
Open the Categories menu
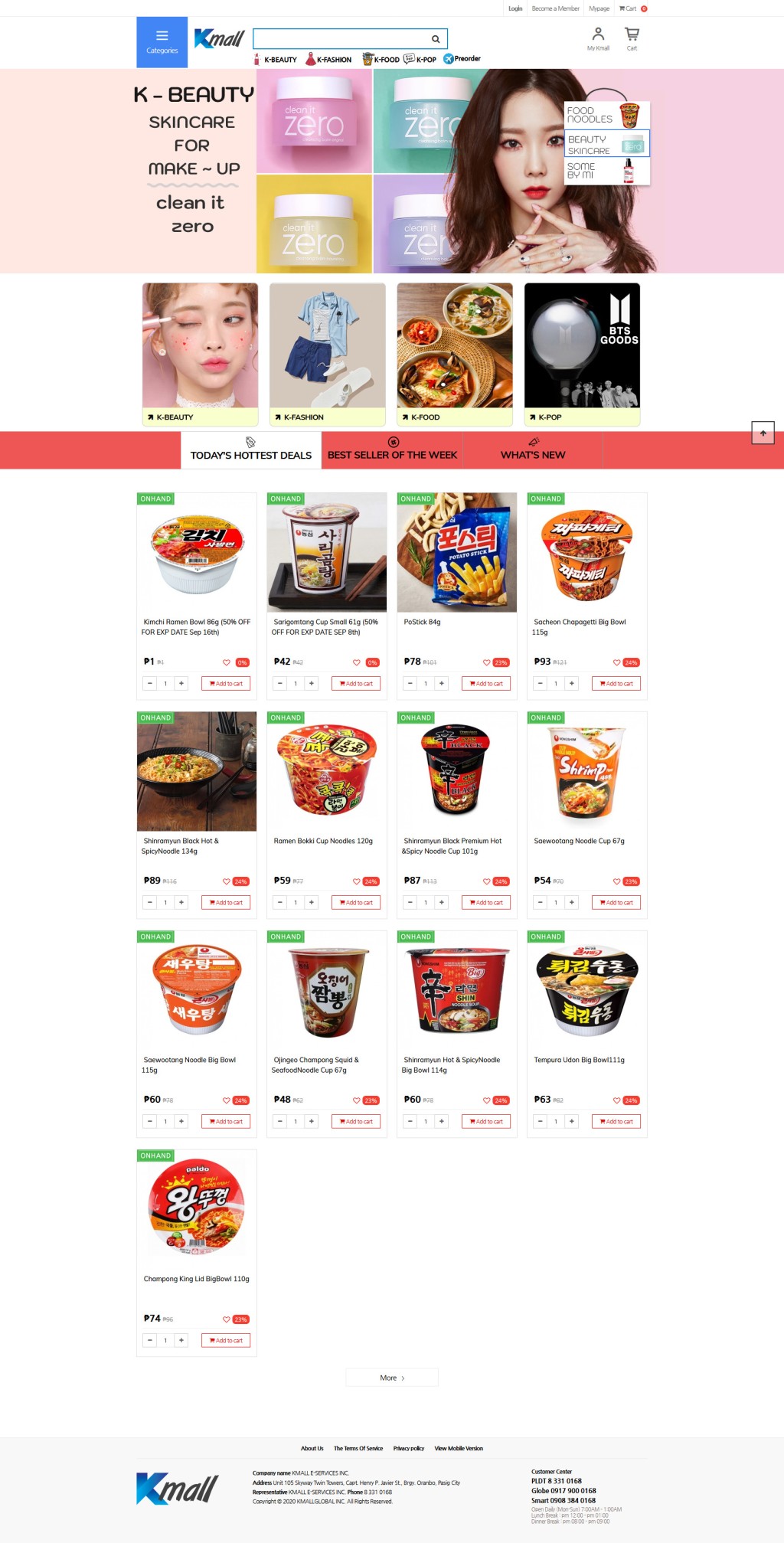click(162, 42)
